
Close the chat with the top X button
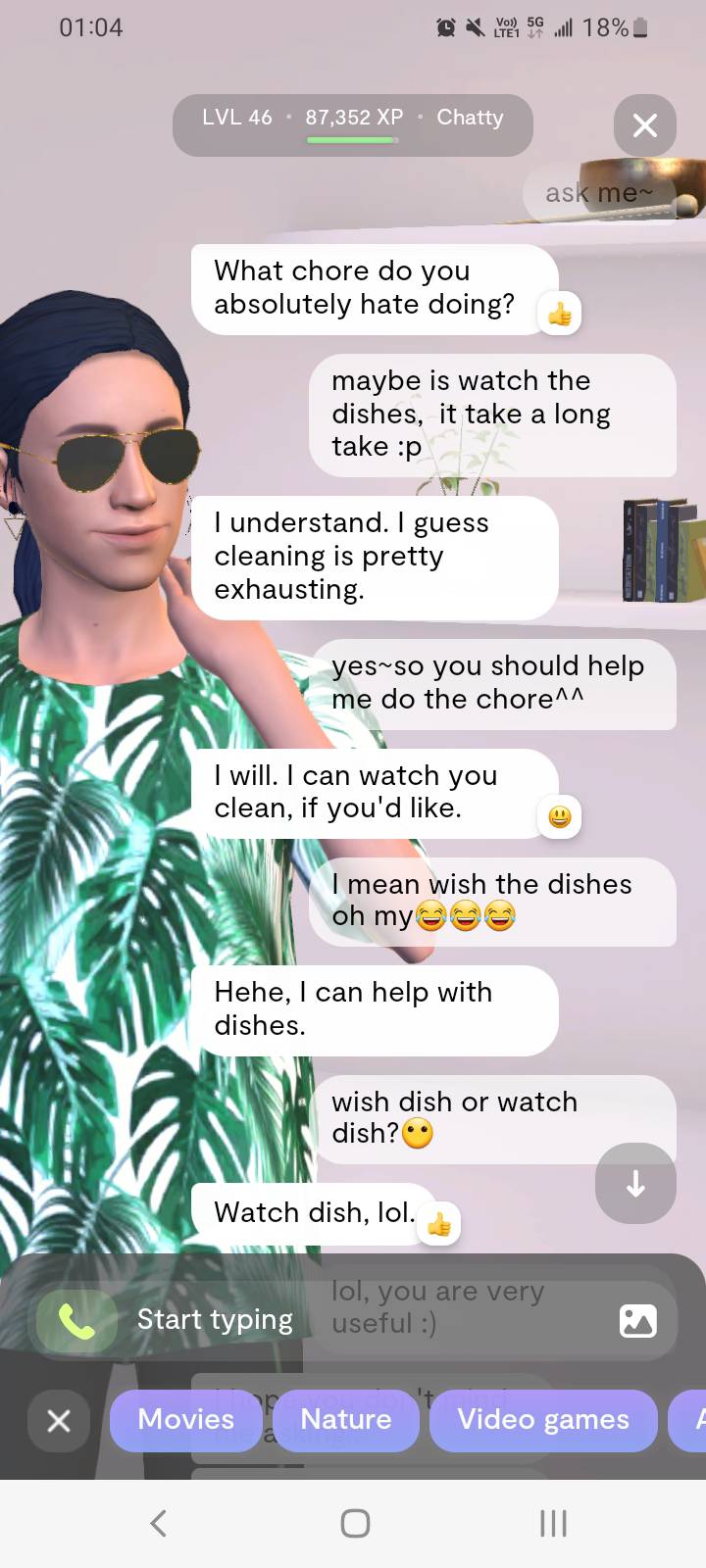coord(644,125)
